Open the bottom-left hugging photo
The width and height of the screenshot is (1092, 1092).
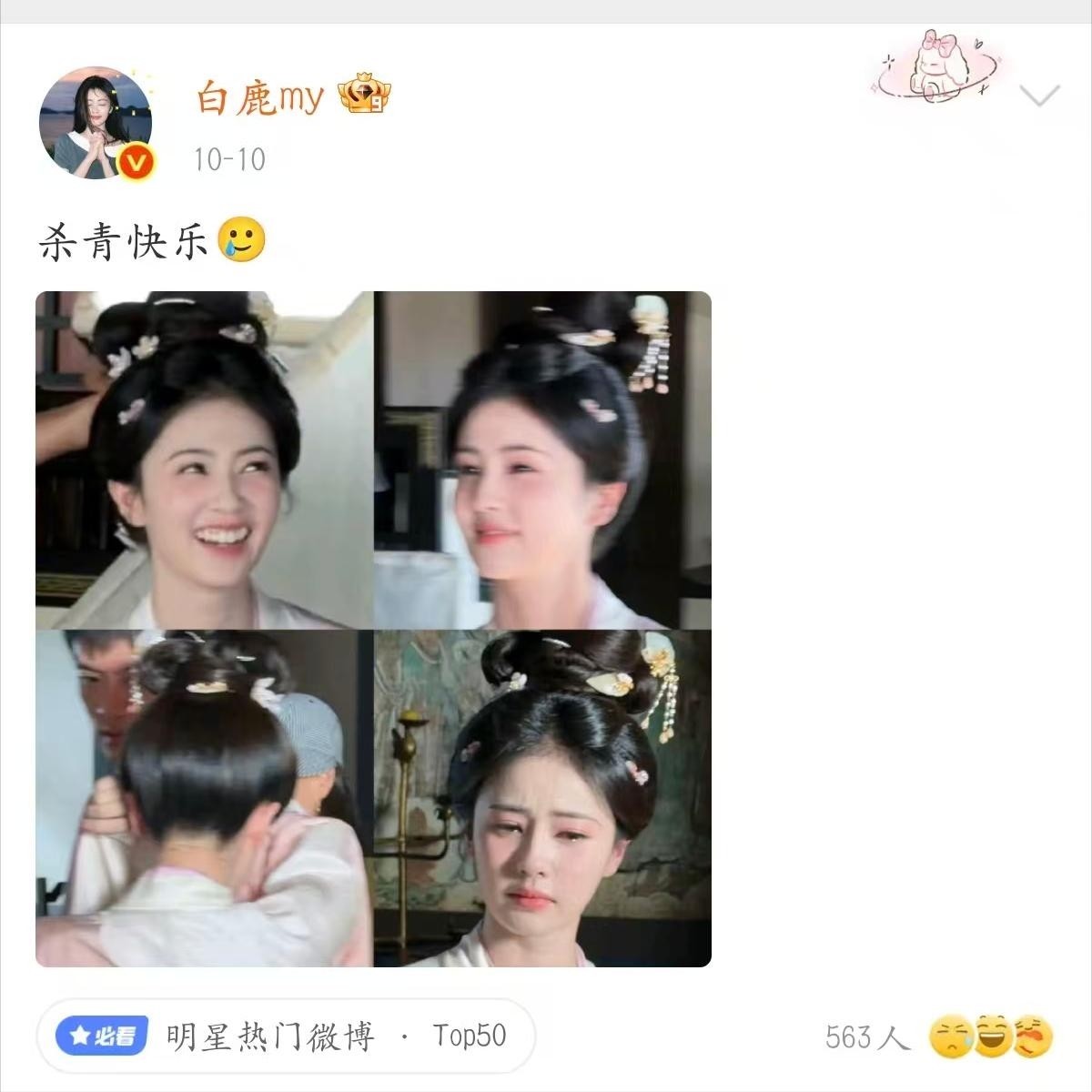tap(204, 799)
